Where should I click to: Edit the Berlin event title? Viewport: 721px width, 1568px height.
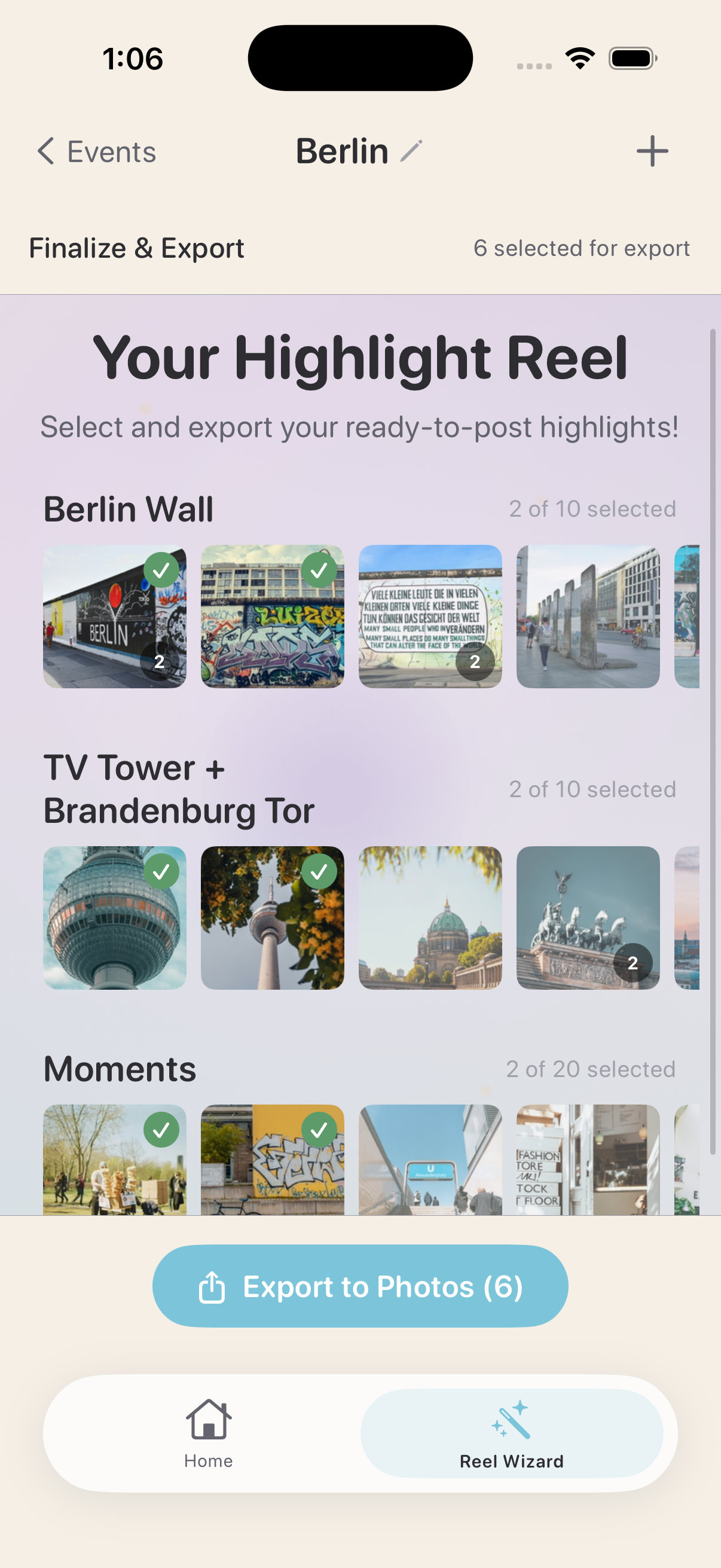click(411, 151)
